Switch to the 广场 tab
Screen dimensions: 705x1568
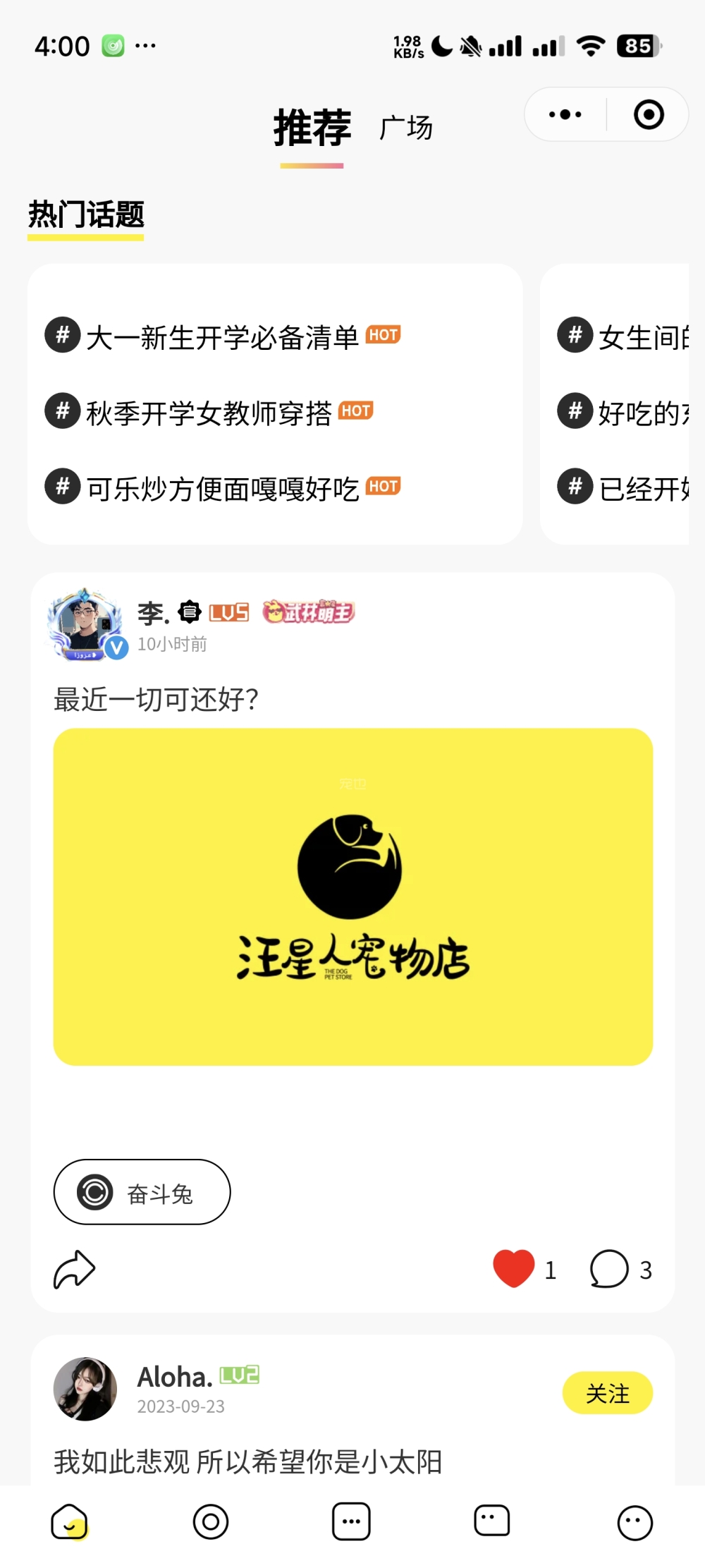[x=405, y=128]
